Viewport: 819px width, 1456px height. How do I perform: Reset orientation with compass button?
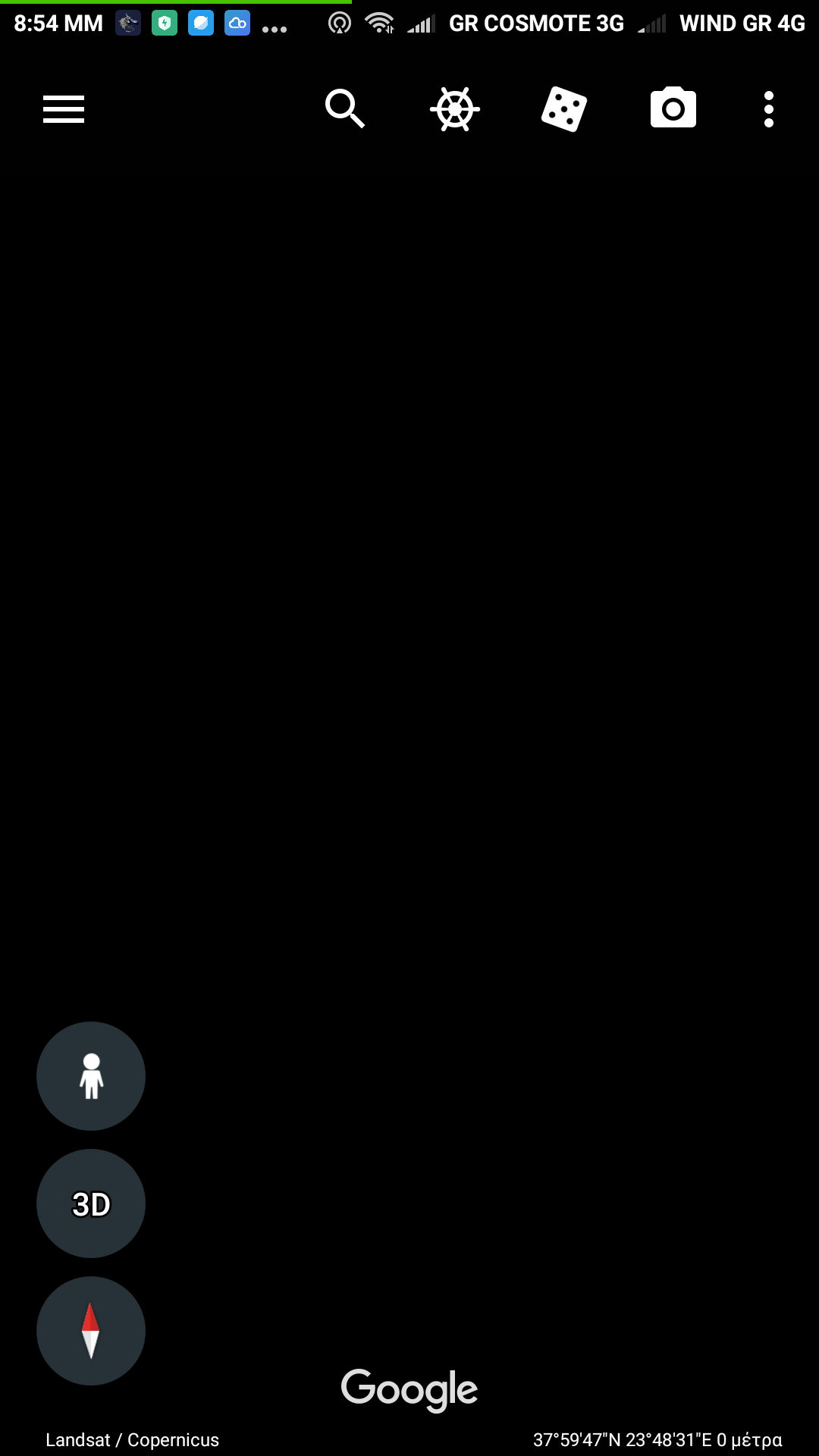[91, 1331]
